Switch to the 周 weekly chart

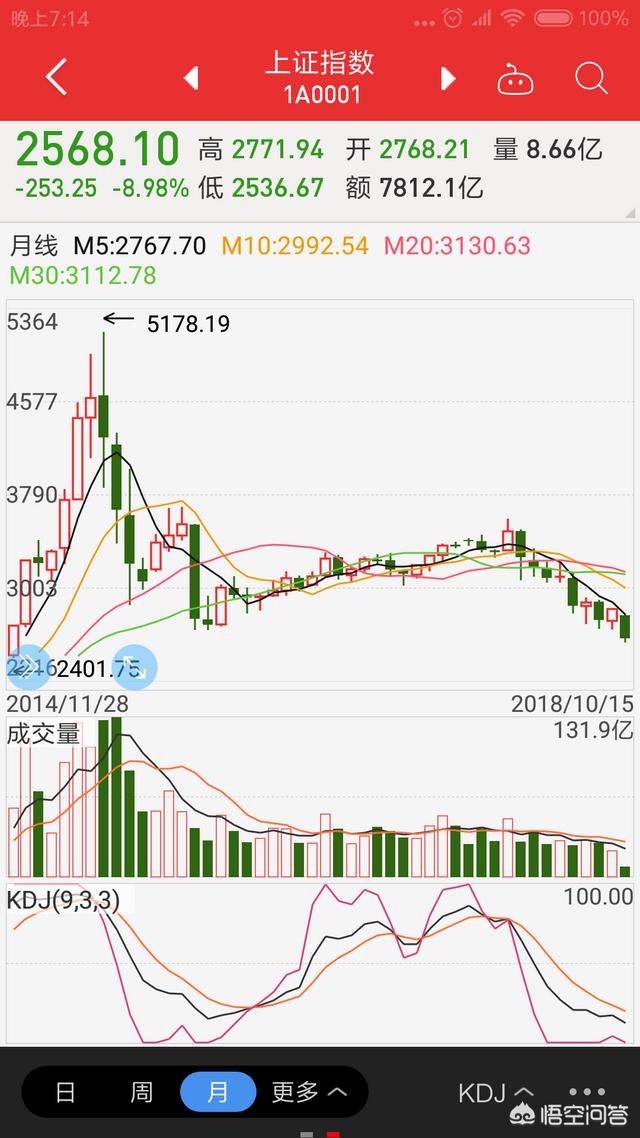point(141,1092)
